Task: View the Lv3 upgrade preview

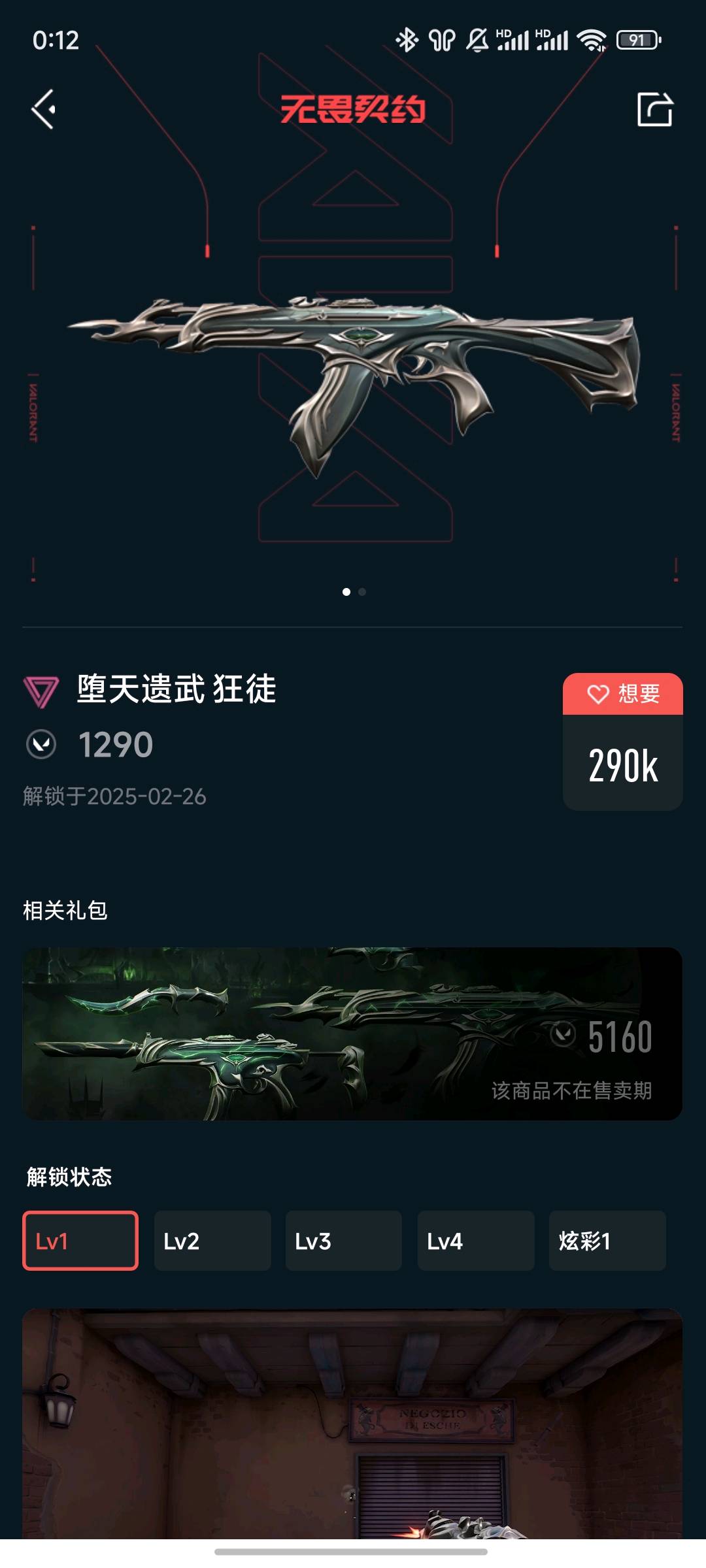Action: [x=344, y=1241]
